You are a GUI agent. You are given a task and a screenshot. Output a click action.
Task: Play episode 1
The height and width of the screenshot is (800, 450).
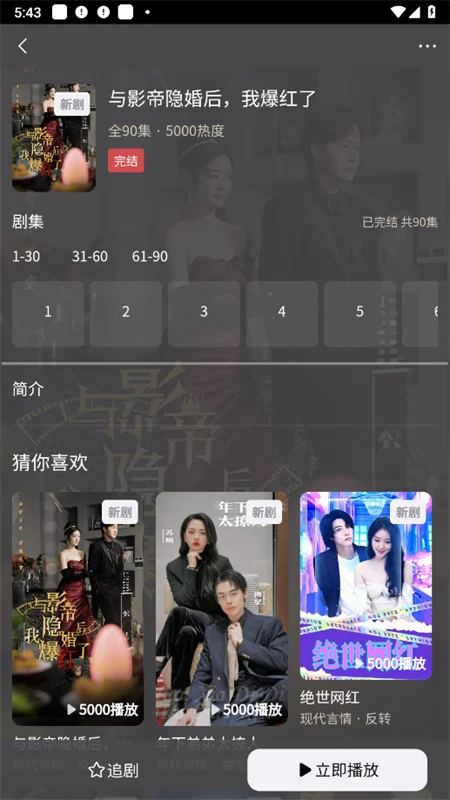click(x=48, y=314)
